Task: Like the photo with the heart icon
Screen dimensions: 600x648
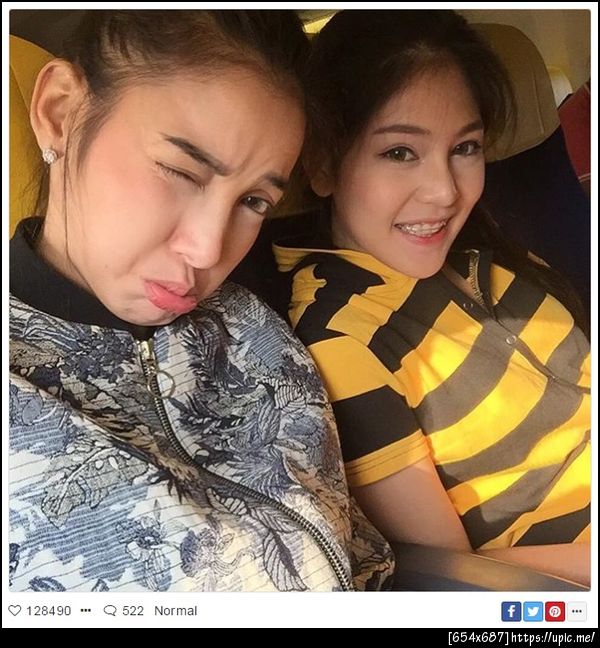Action: click(15, 610)
